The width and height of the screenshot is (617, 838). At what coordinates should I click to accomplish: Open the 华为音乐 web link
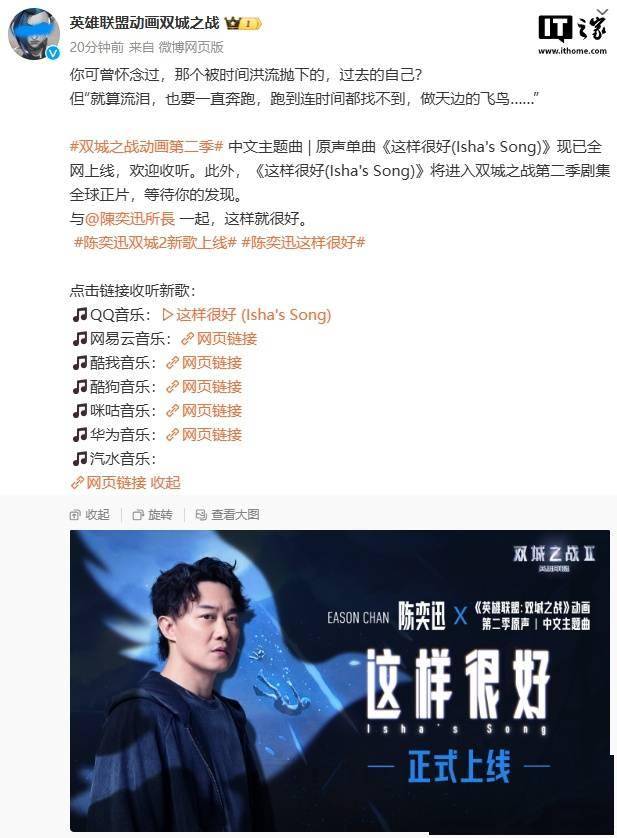coord(204,435)
